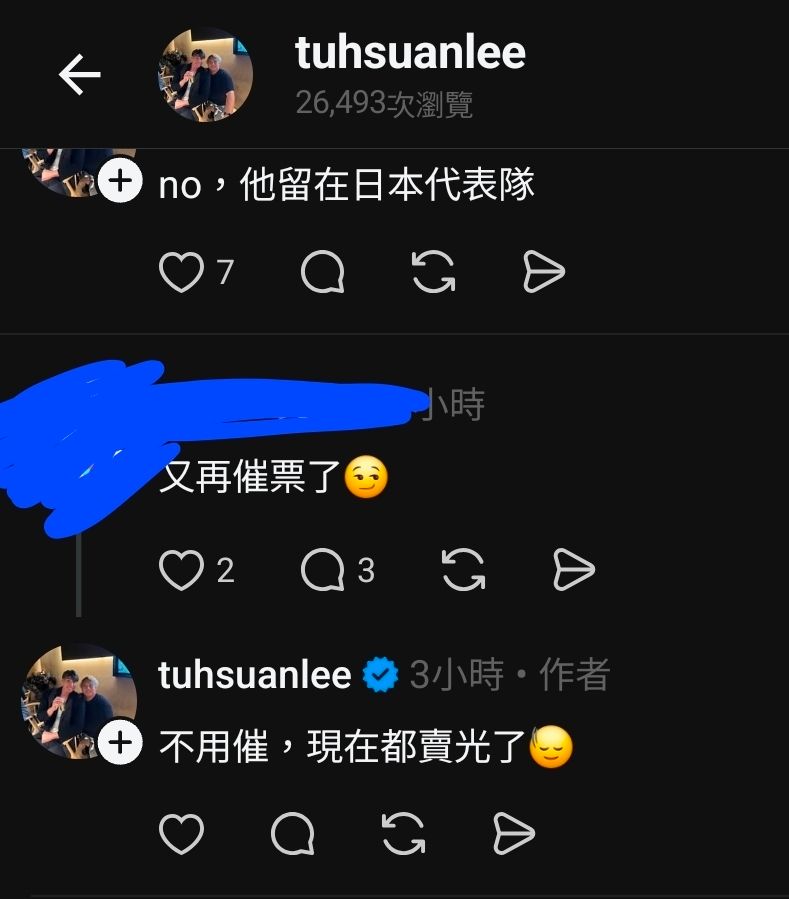Viewport: 789px width, 899px height.
Task: Follow tuhsuanlee via the plus badge on the avatar beside '不用催'
Action: tap(120, 743)
